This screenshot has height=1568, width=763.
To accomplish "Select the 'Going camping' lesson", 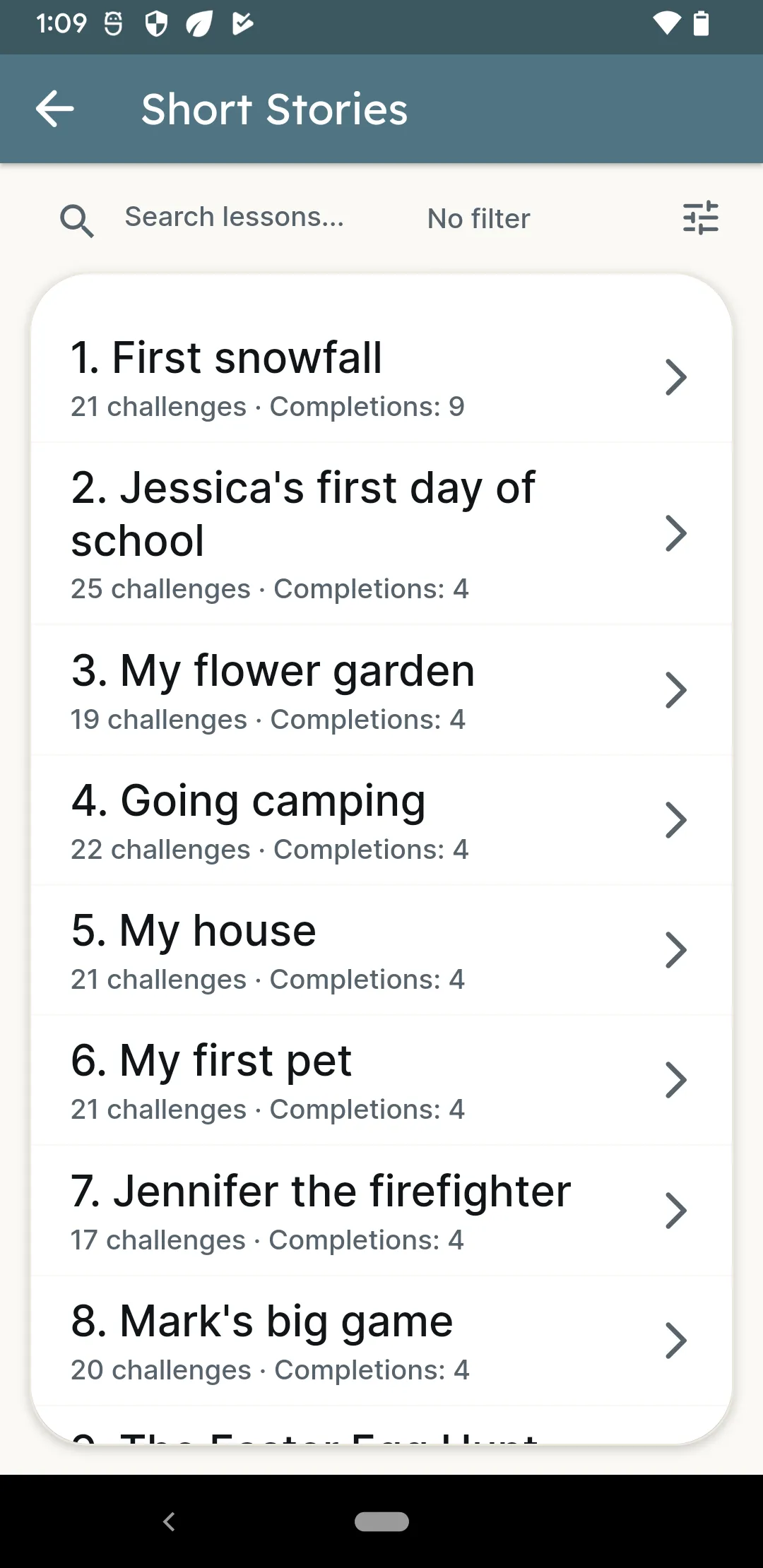I will (676, 820).
